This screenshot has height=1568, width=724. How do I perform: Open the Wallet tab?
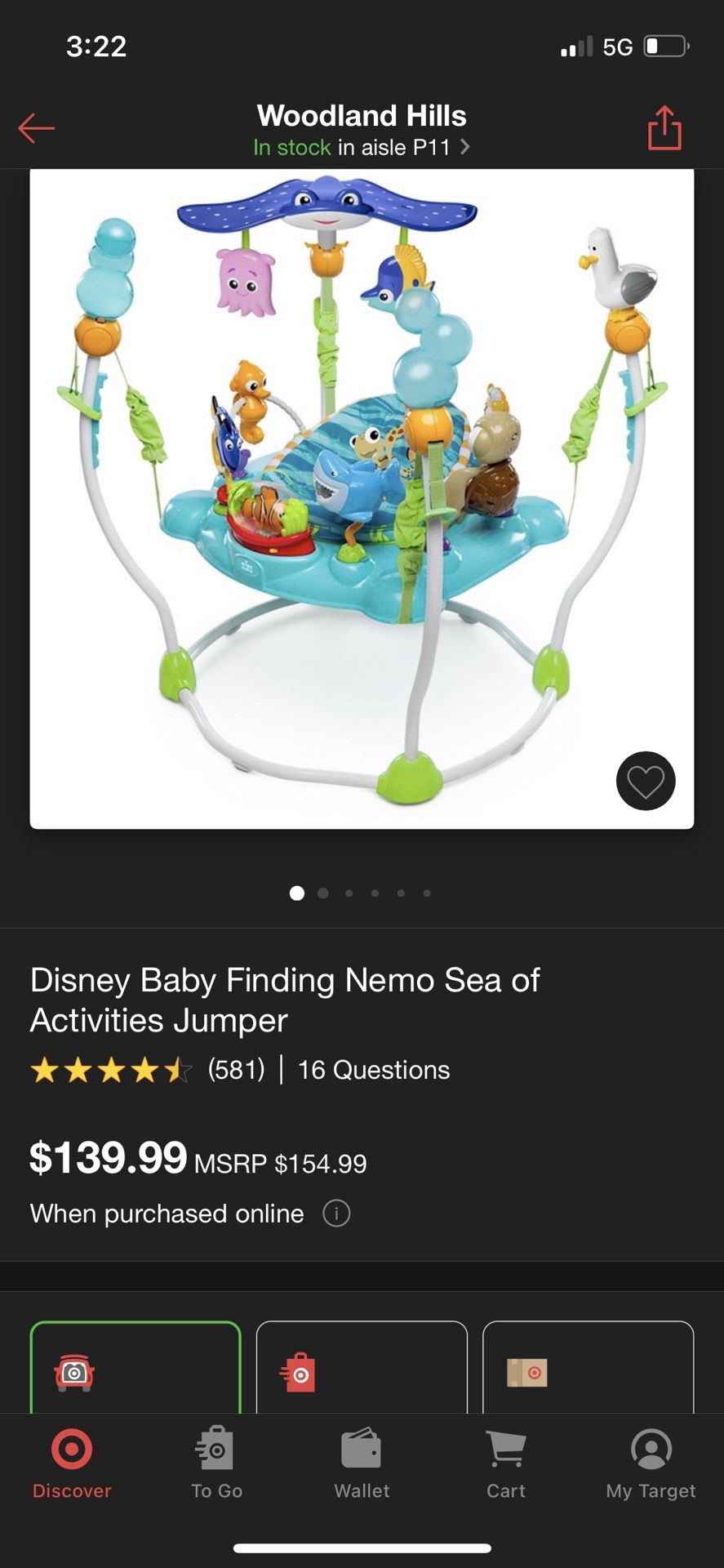tap(362, 1465)
